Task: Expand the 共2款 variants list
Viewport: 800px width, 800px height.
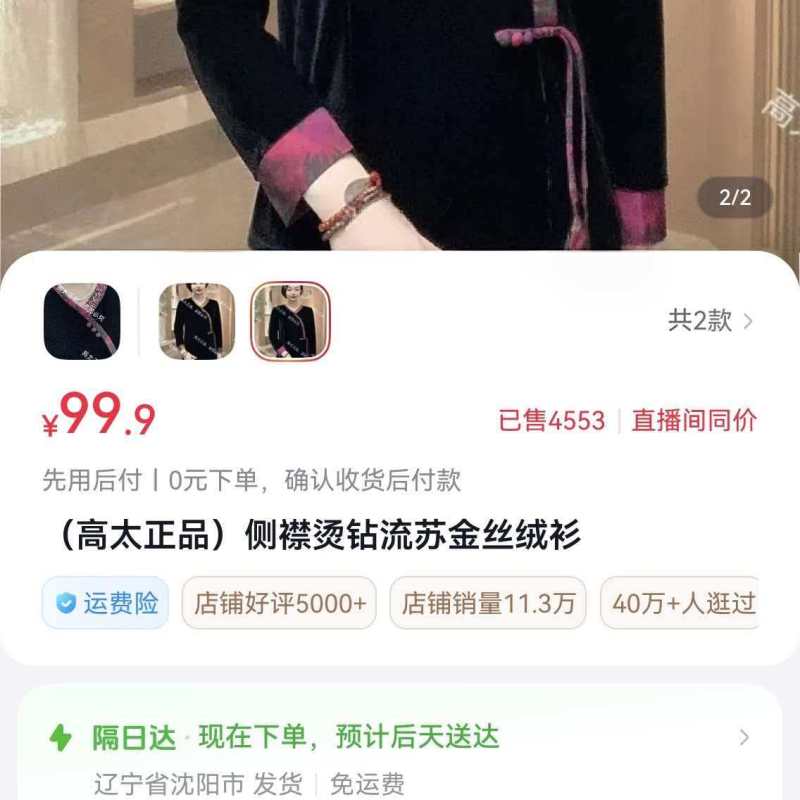Action: [710, 321]
